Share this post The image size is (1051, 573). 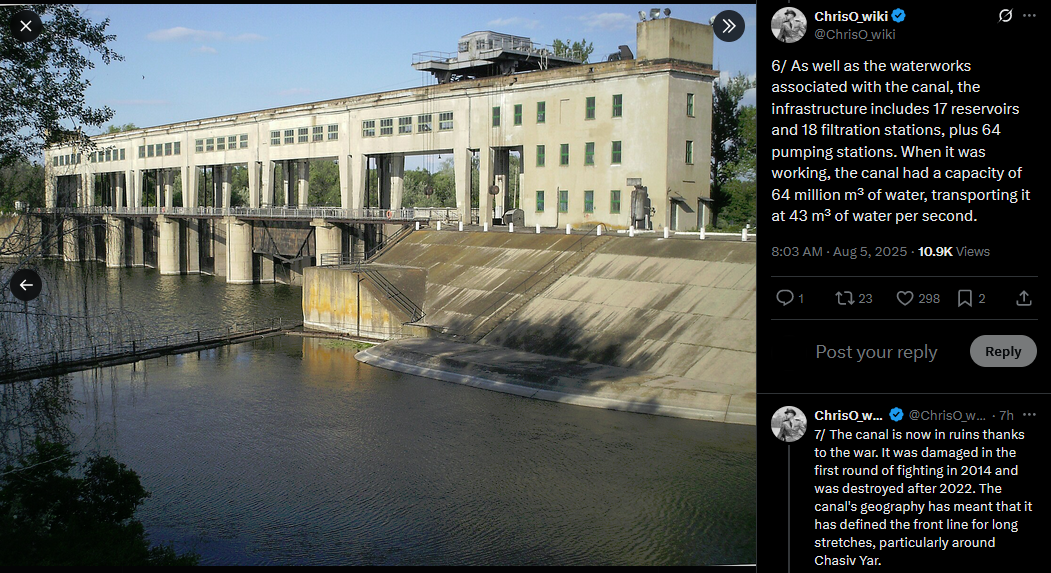pyautogui.click(x=1024, y=298)
